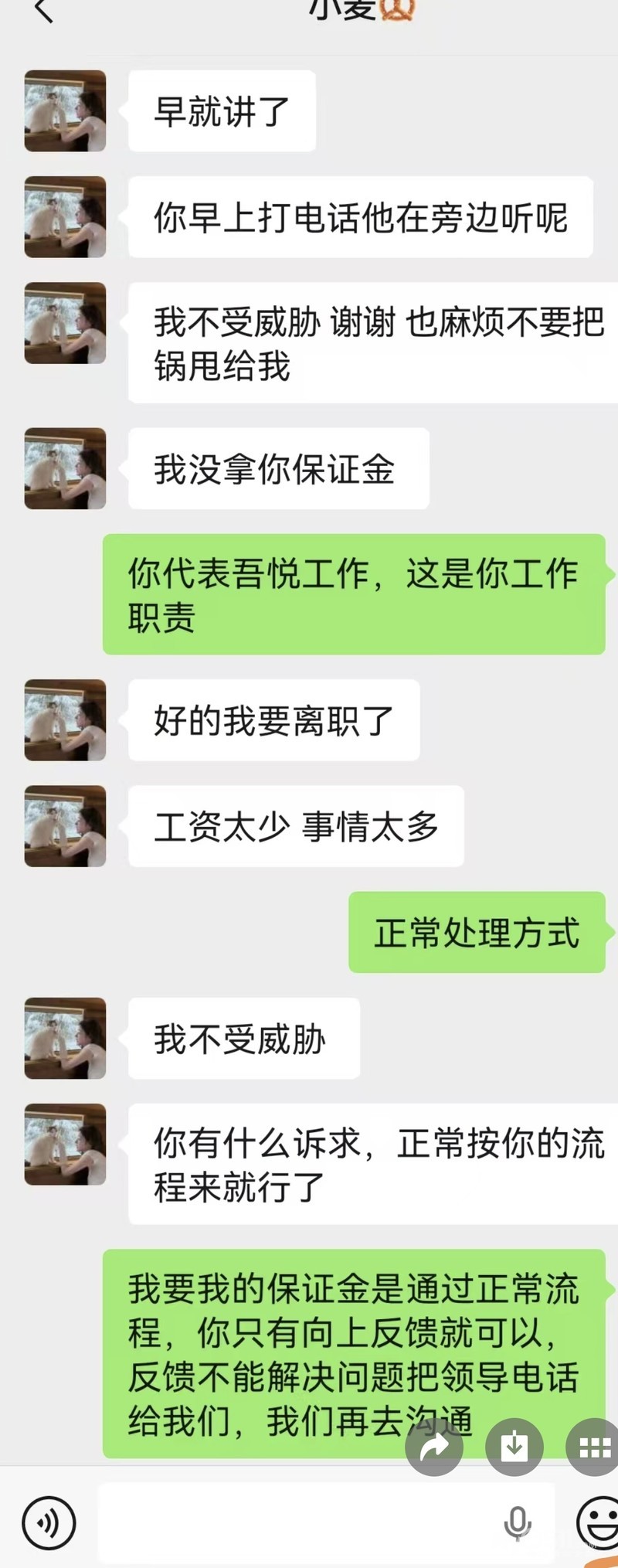Open the emoji picker
Image resolution: width=618 pixels, height=1568 pixels.
(x=599, y=1522)
